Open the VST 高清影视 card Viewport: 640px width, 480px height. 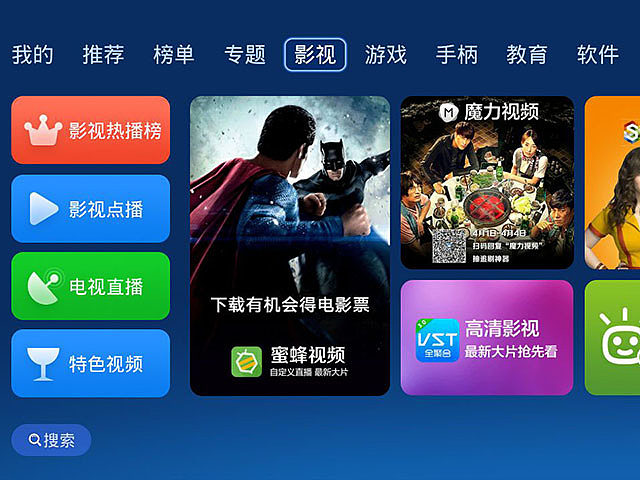[x=487, y=338]
